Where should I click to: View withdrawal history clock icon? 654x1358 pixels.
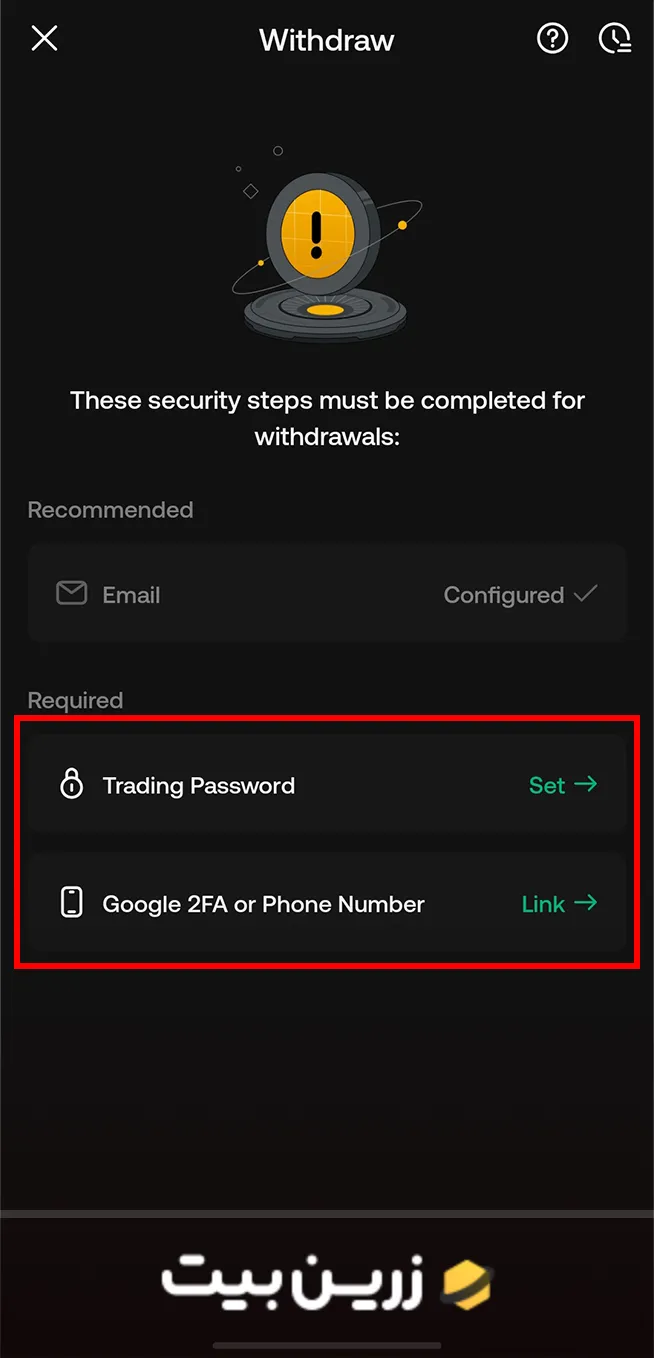click(x=614, y=39)
